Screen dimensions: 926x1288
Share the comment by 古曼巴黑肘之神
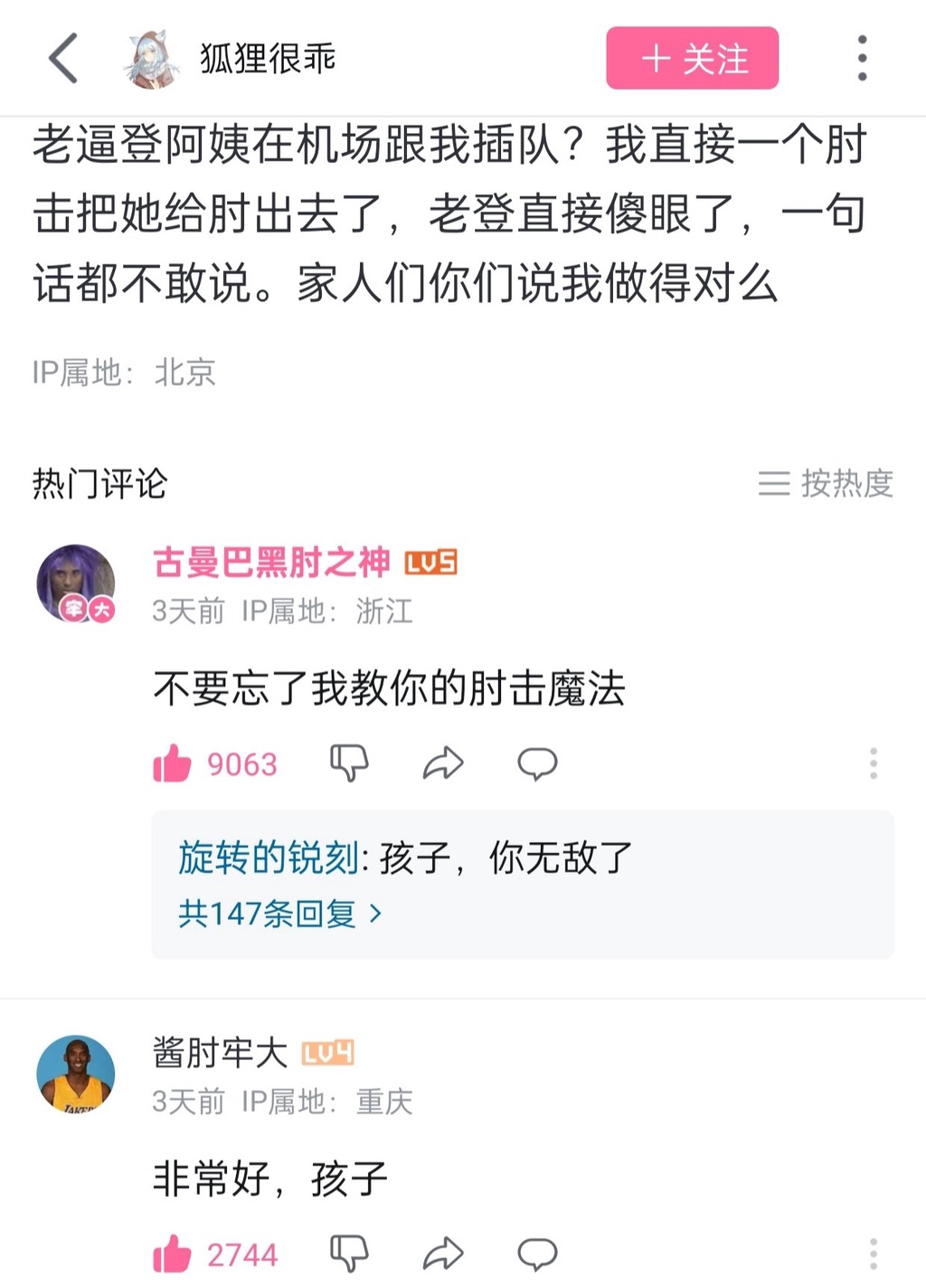click(x=443, y=764)
